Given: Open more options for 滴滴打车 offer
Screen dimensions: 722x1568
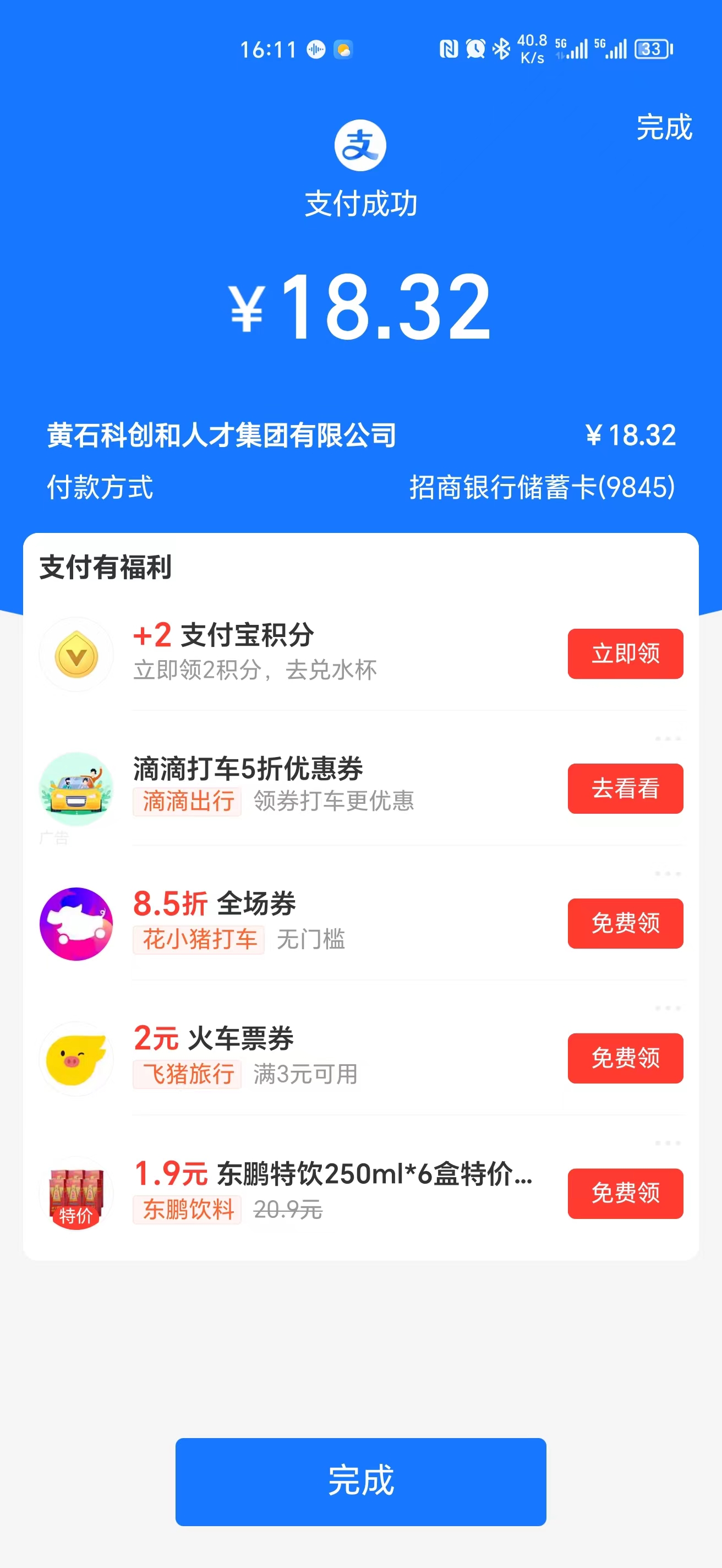Looking at the screenshot, I should pyautogui.click(x=668, y=739).
